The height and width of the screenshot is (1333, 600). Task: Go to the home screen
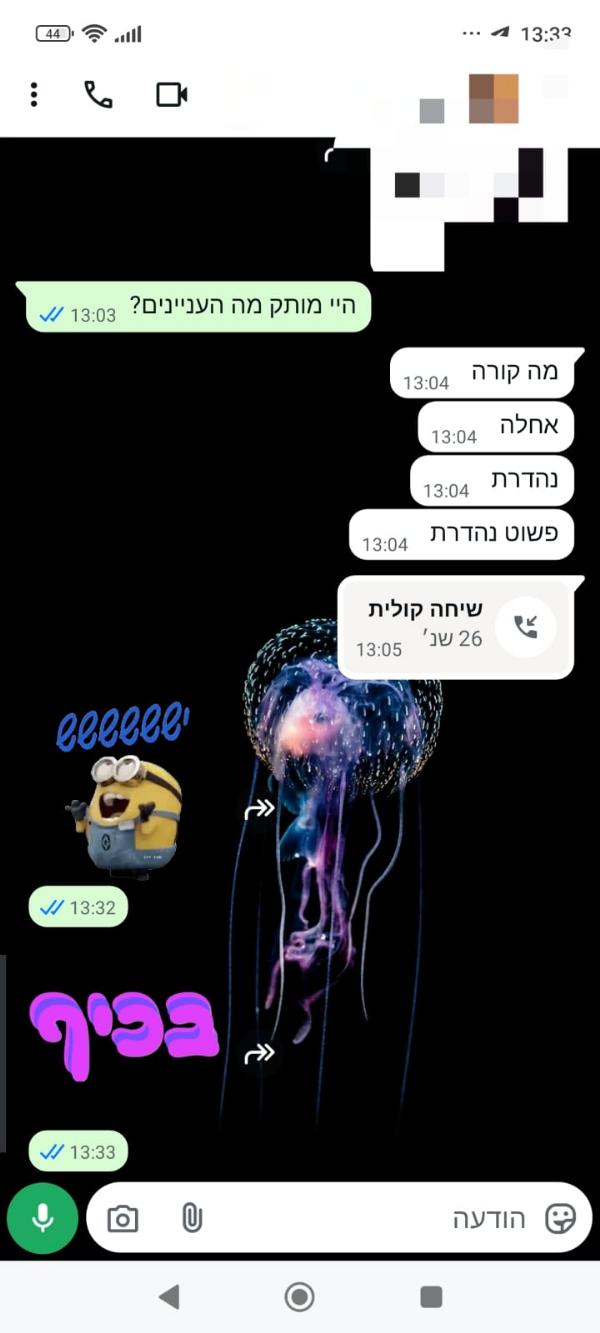pos(299,1297)
